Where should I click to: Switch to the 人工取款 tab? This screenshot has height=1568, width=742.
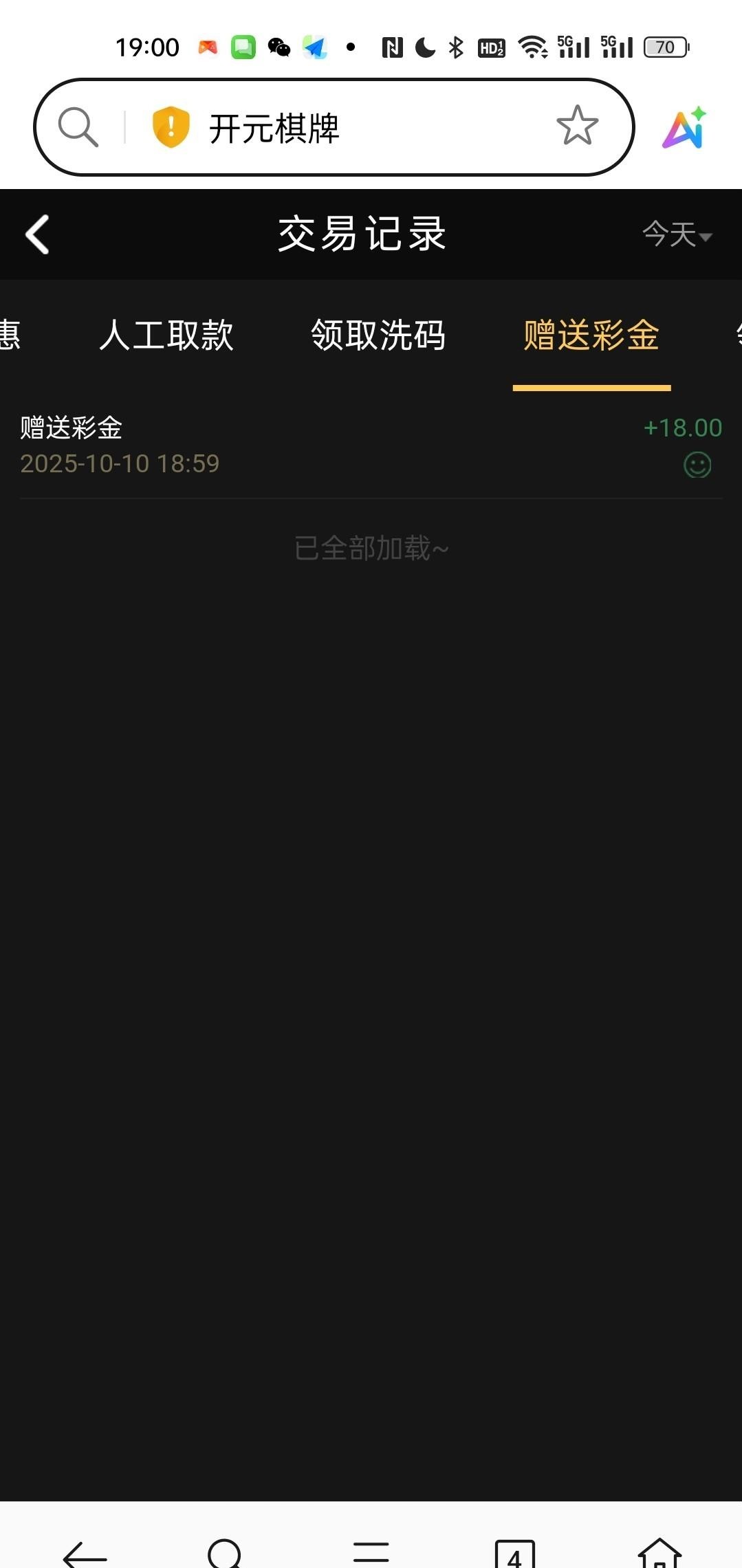pos(166,335)
